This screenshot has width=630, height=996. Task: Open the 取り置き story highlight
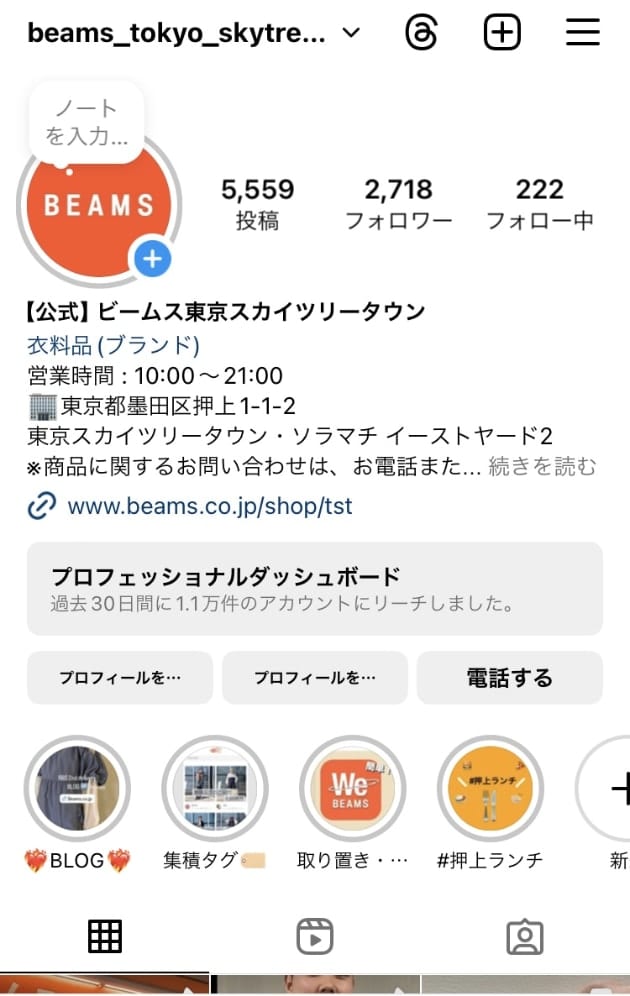point(352,789)
